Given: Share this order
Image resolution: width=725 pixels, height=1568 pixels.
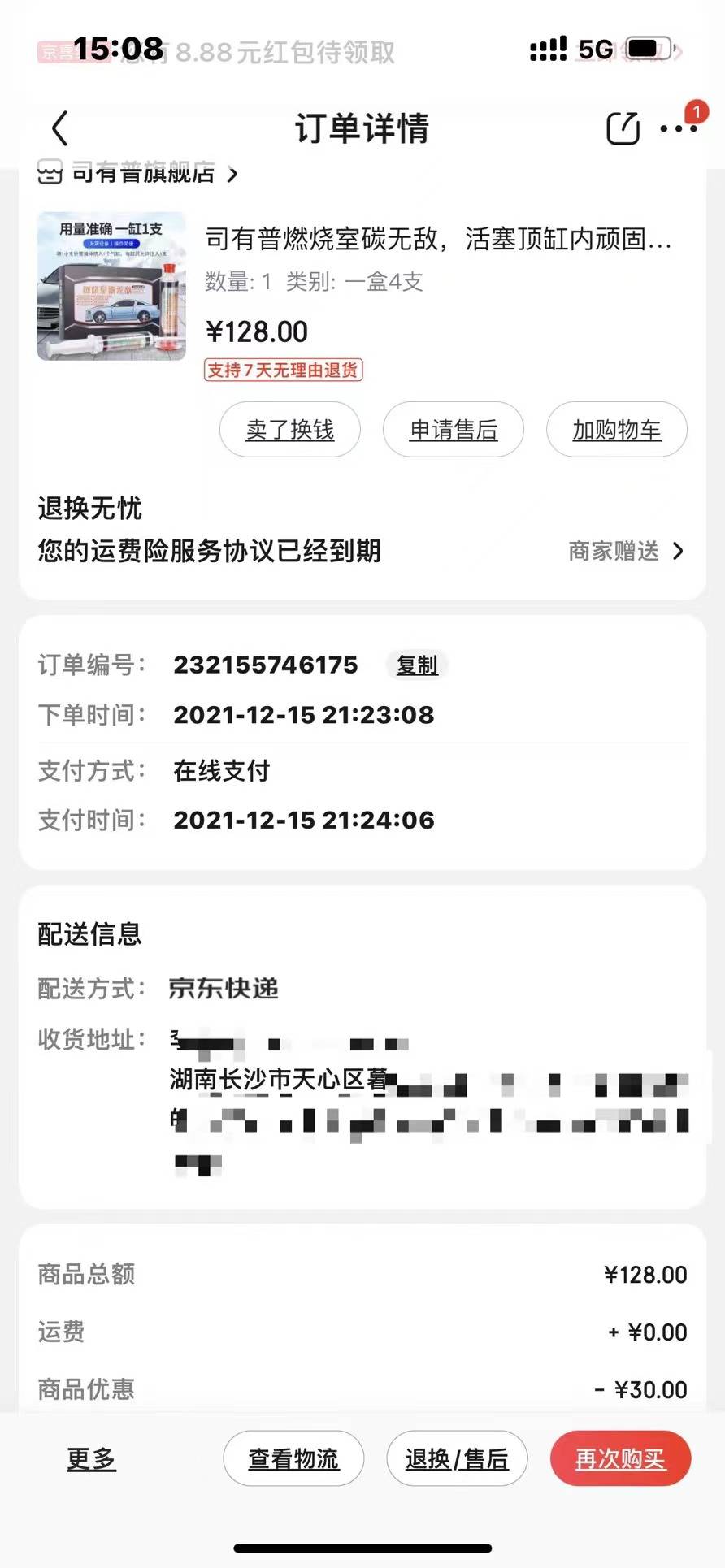Looking at the screenshot, I should pos(623,128).
